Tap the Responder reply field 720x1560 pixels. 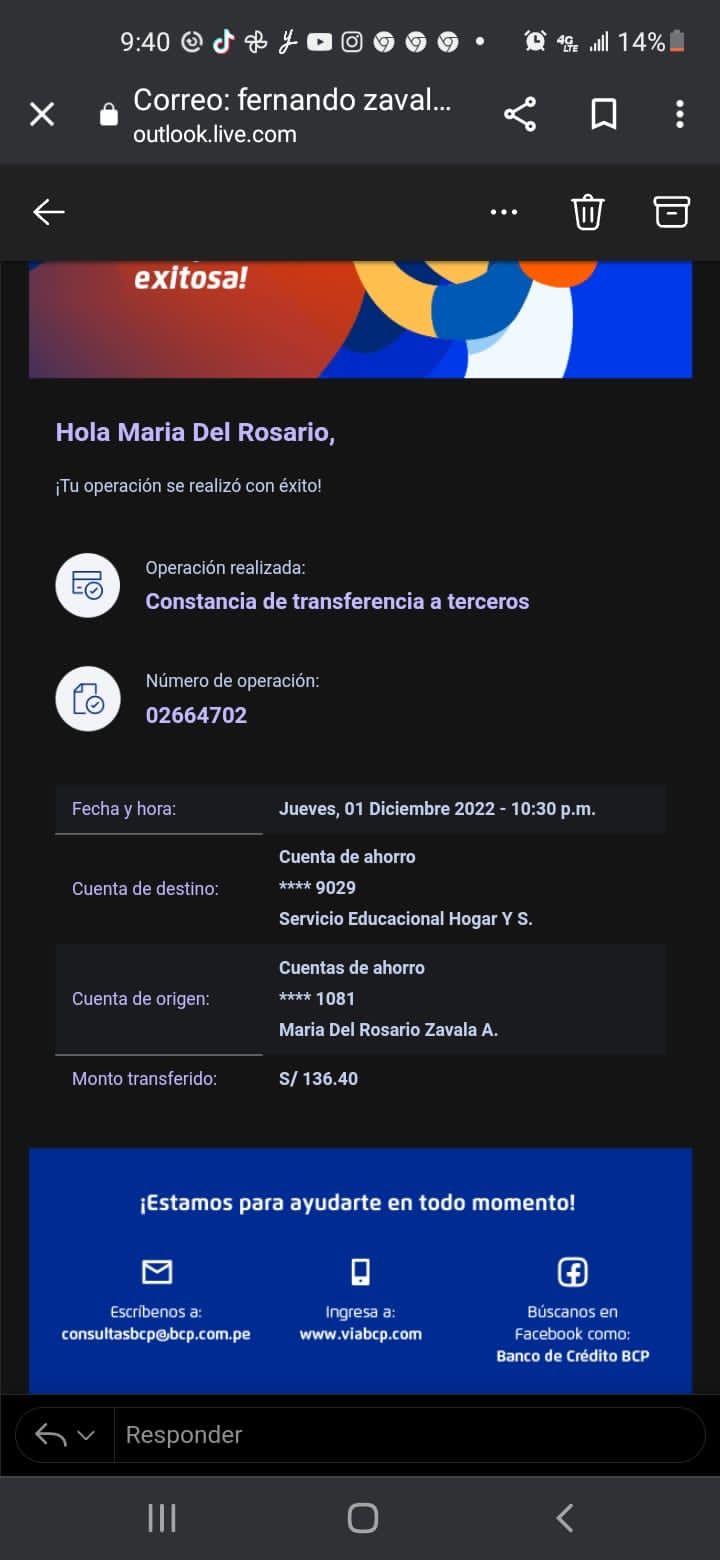click(400, 1435)
